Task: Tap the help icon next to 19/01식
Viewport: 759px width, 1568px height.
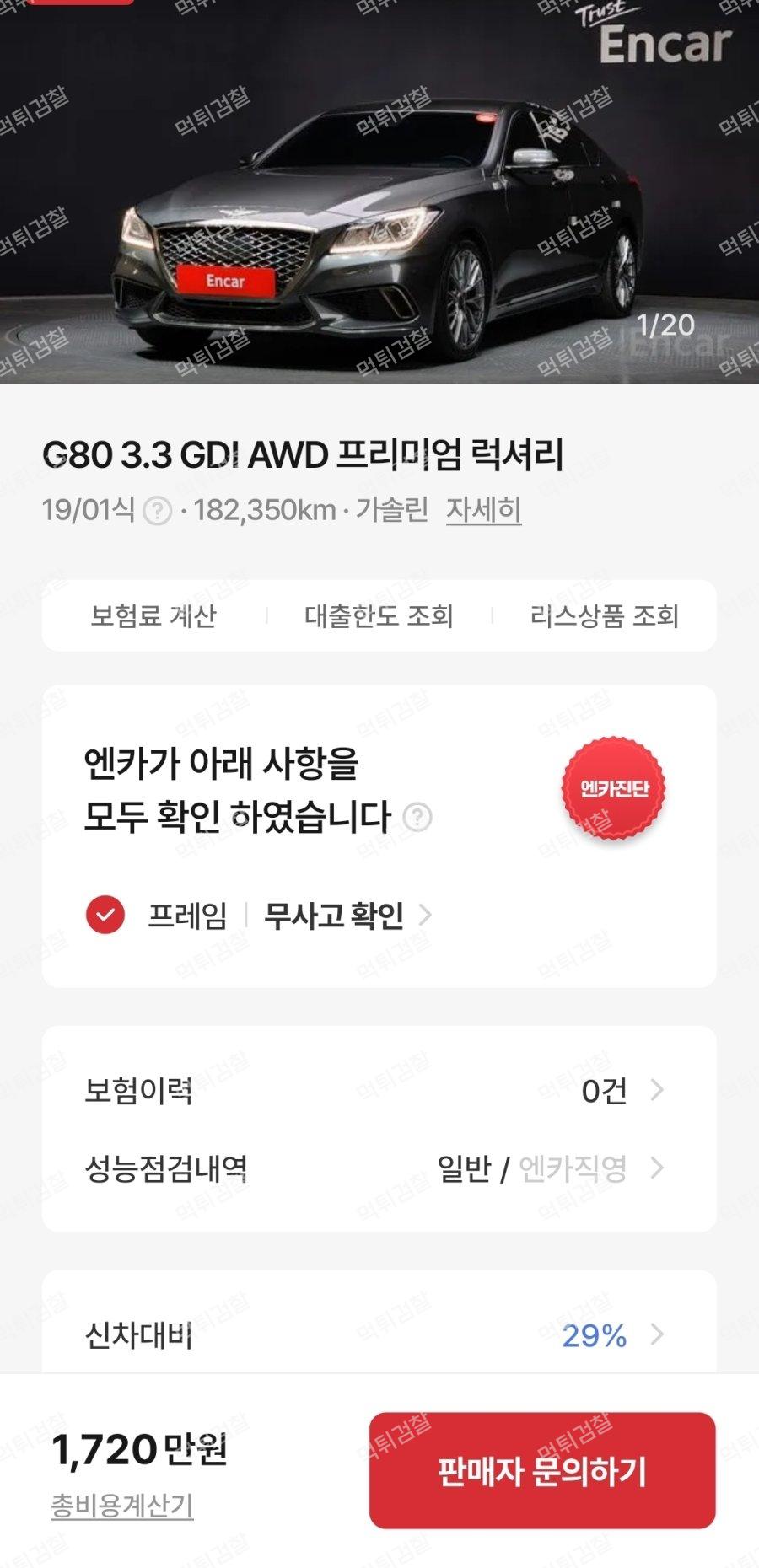Action: [x=158, y=511]
